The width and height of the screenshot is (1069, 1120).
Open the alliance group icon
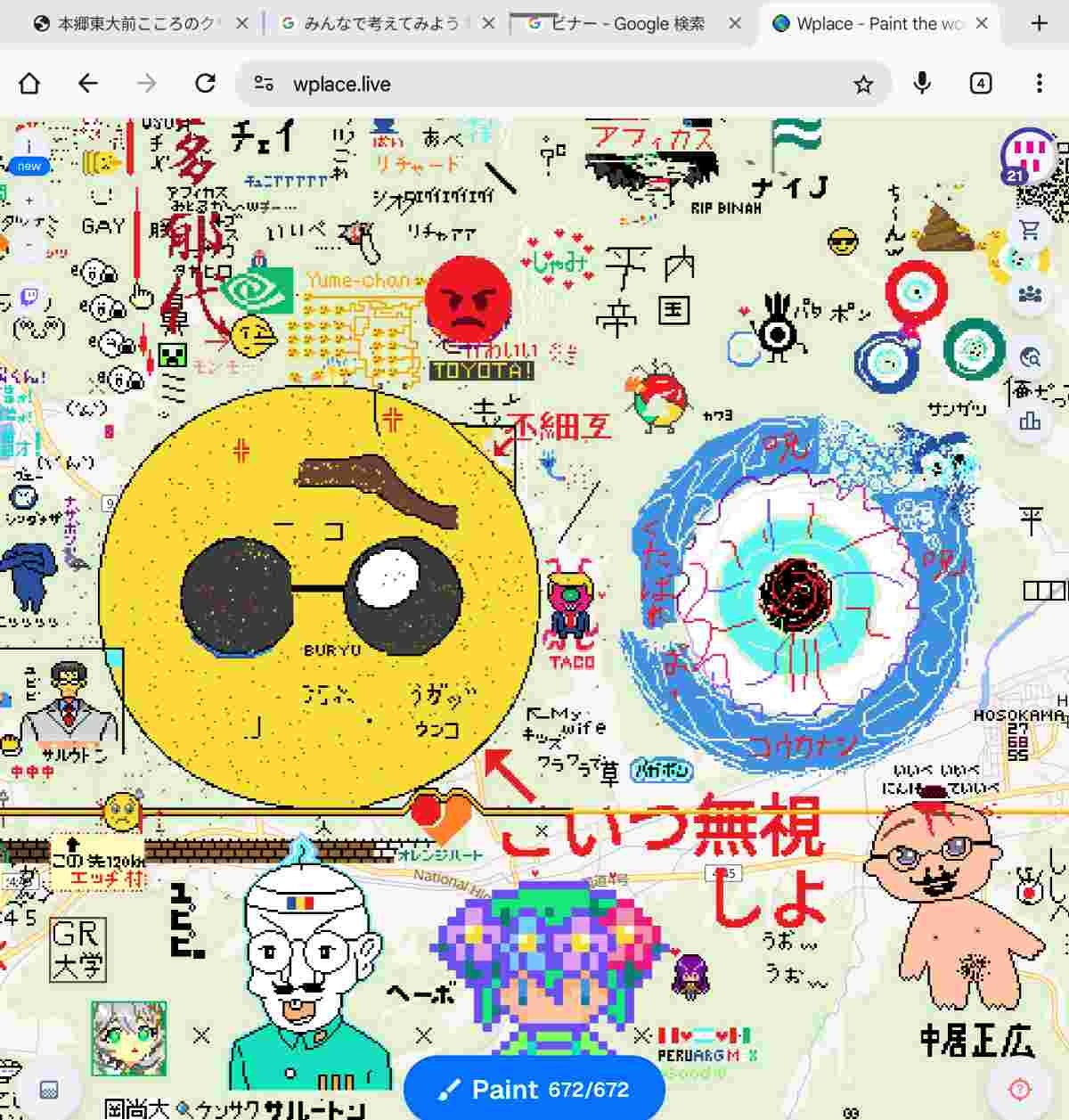click(x=1031, y=294)
